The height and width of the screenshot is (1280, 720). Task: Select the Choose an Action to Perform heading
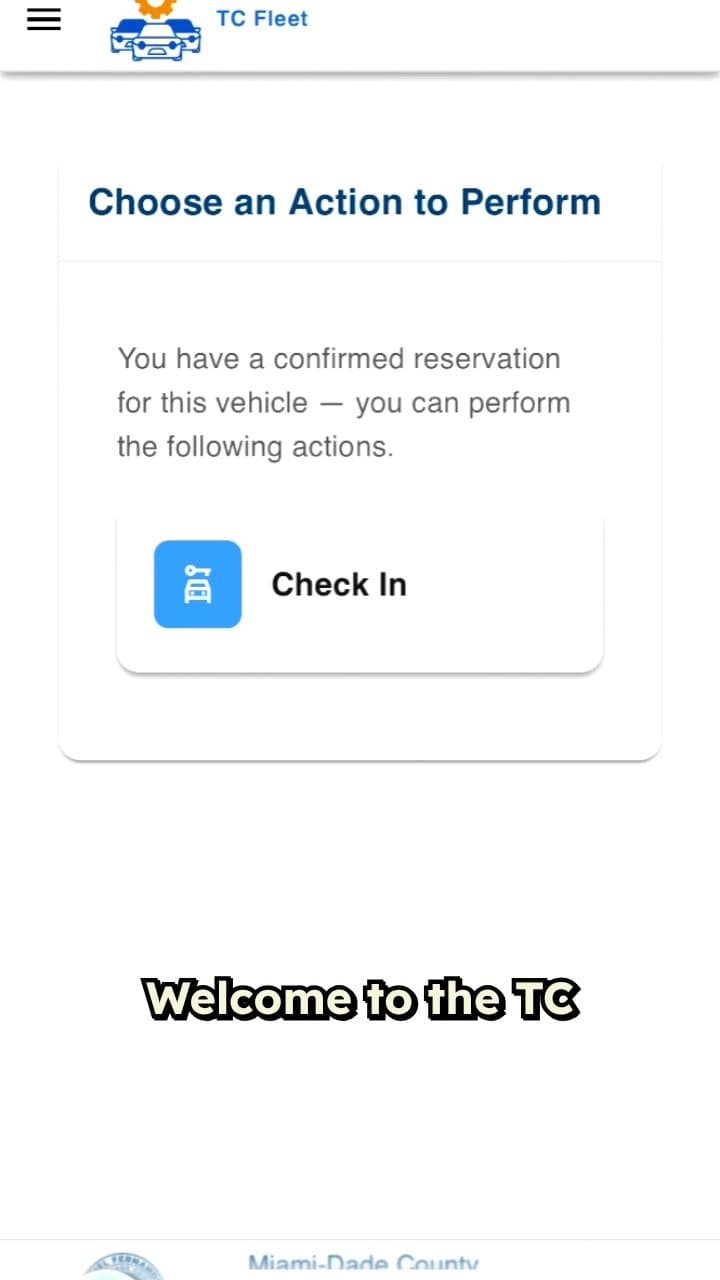coord(345,202)
